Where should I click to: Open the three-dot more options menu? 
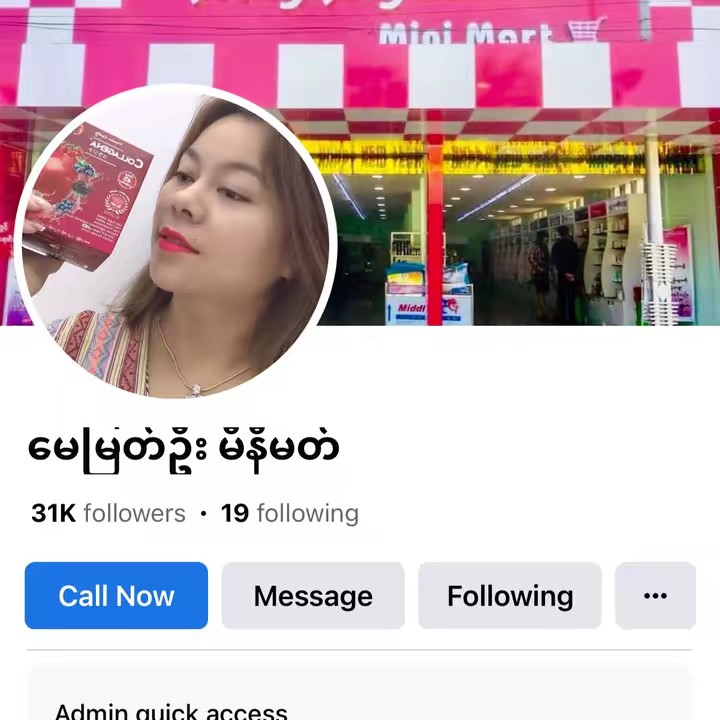(x=655, y=596)
